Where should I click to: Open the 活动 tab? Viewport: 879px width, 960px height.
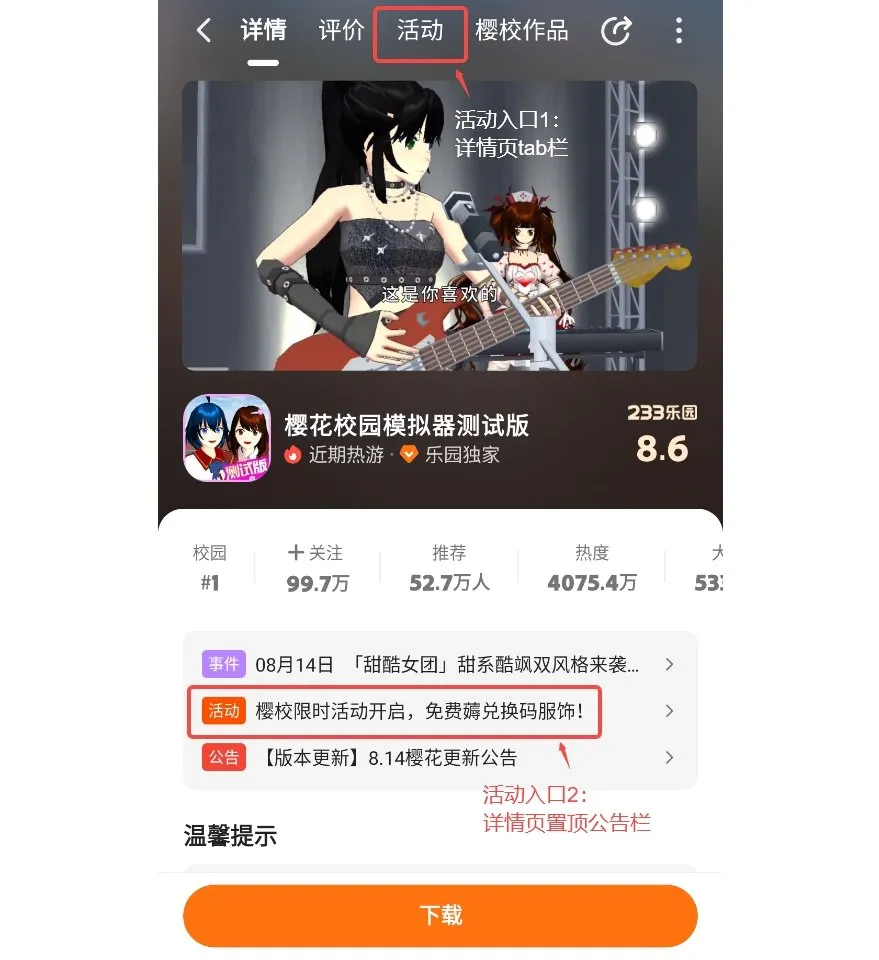point(420,31)
